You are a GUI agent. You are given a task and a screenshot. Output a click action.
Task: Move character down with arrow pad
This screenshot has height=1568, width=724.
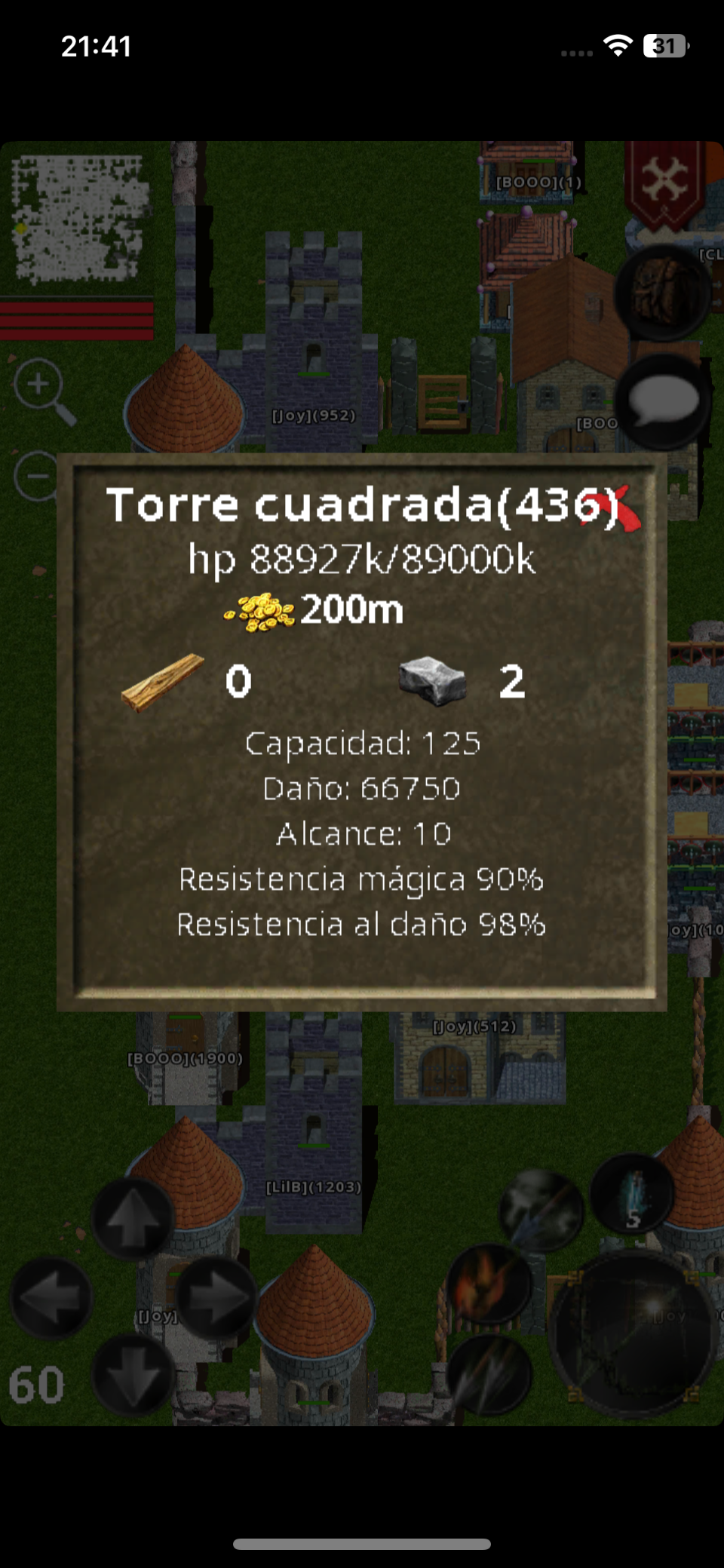(x=133, y=1374)
